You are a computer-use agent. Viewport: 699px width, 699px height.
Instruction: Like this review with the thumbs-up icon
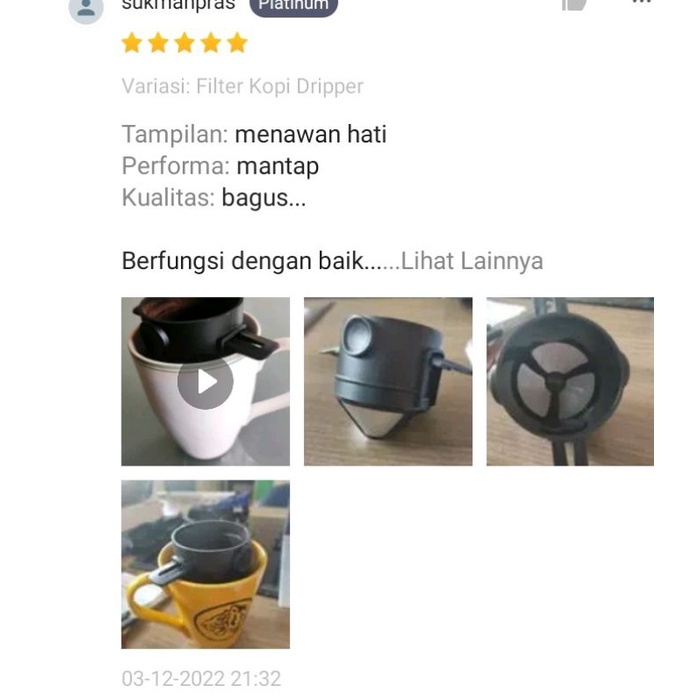click(574, 4)
